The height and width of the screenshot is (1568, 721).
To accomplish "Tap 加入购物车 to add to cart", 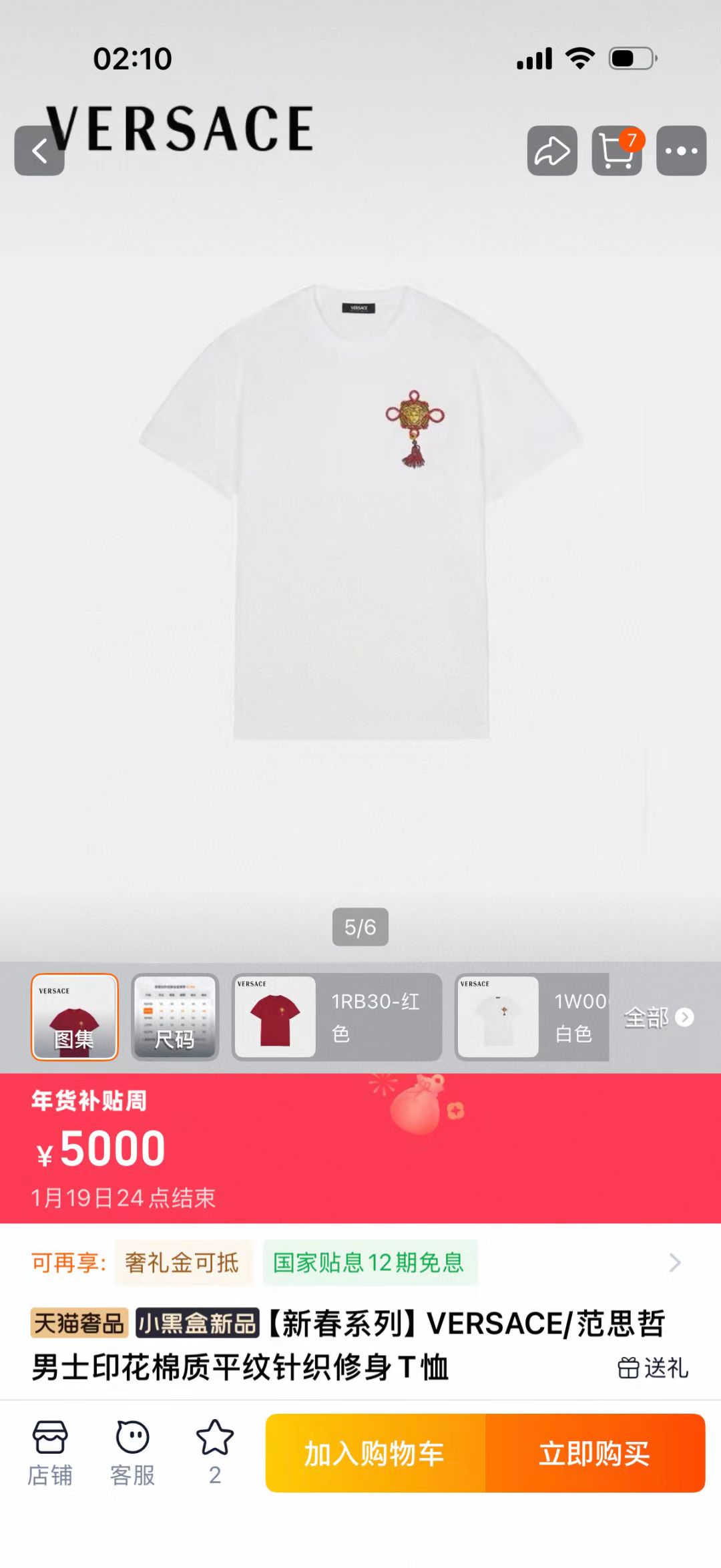I will (x=375, y=1453).
